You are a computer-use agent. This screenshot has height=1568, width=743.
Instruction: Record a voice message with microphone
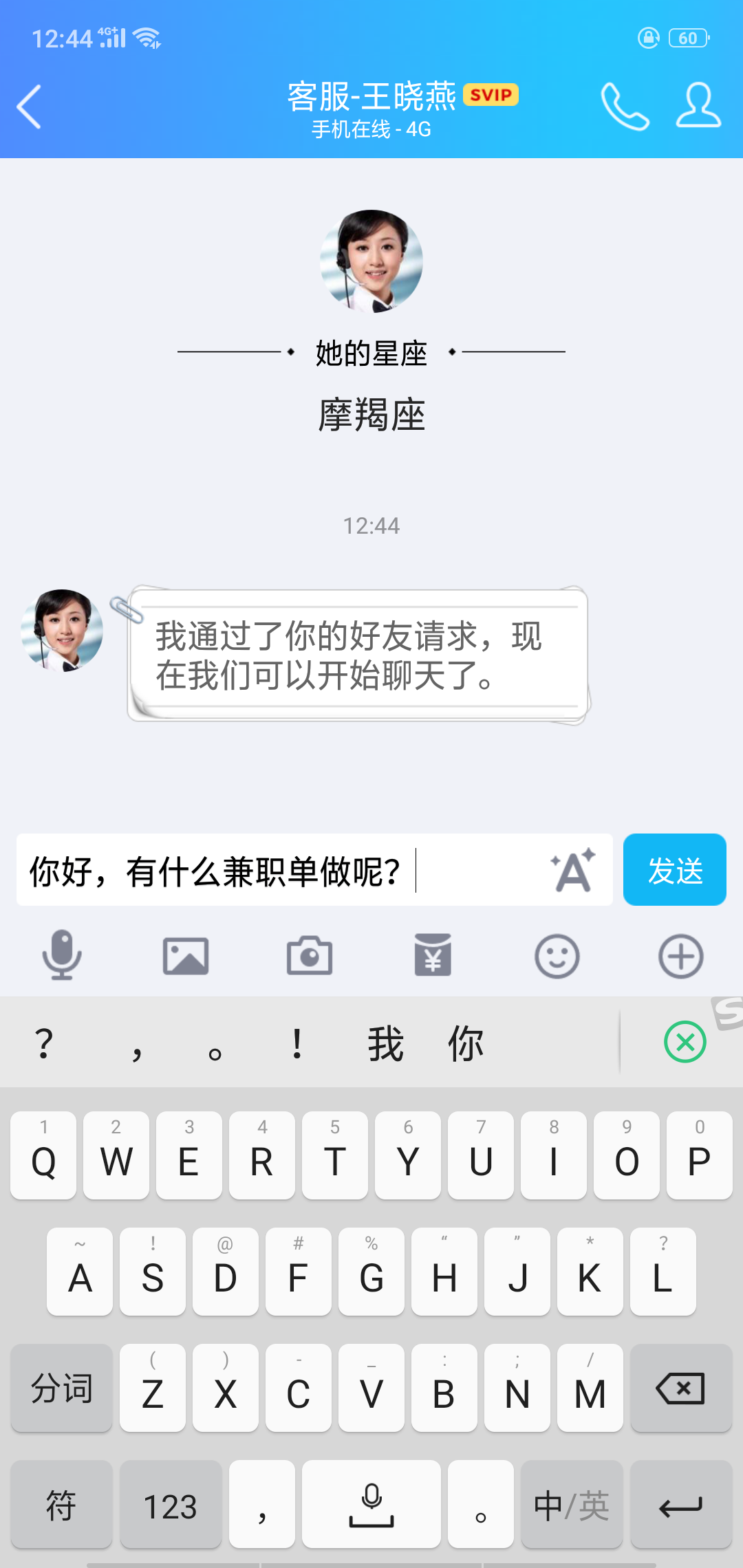click(62, 956)
